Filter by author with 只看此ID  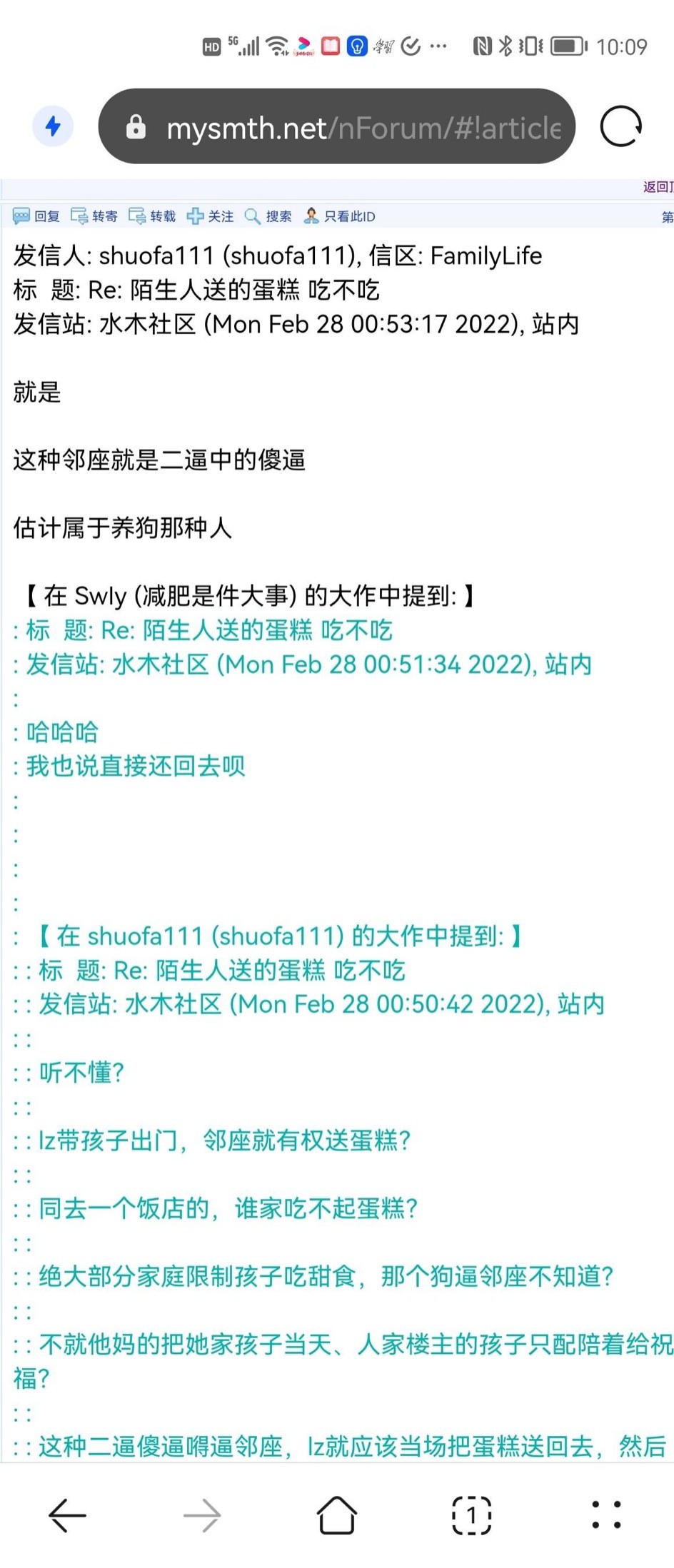[339, 216]
